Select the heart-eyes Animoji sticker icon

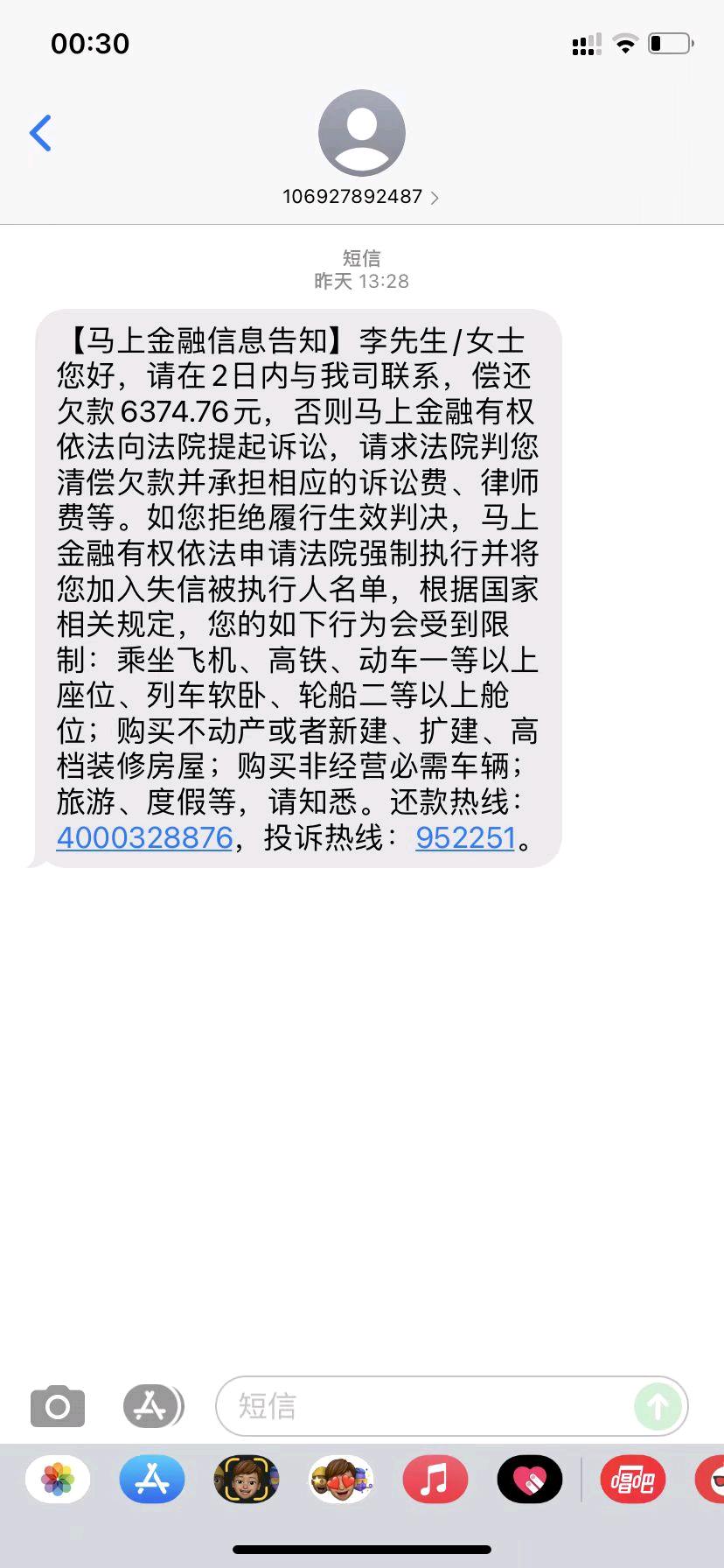tap(341, 1479)
